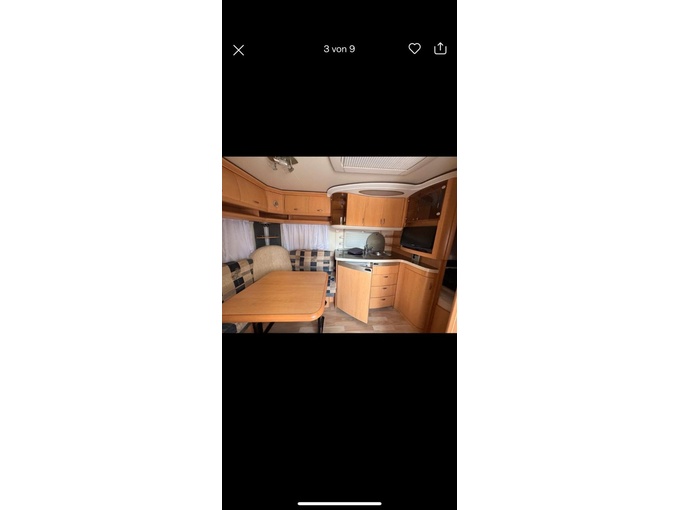Share this listing photo

click(440, 48)
